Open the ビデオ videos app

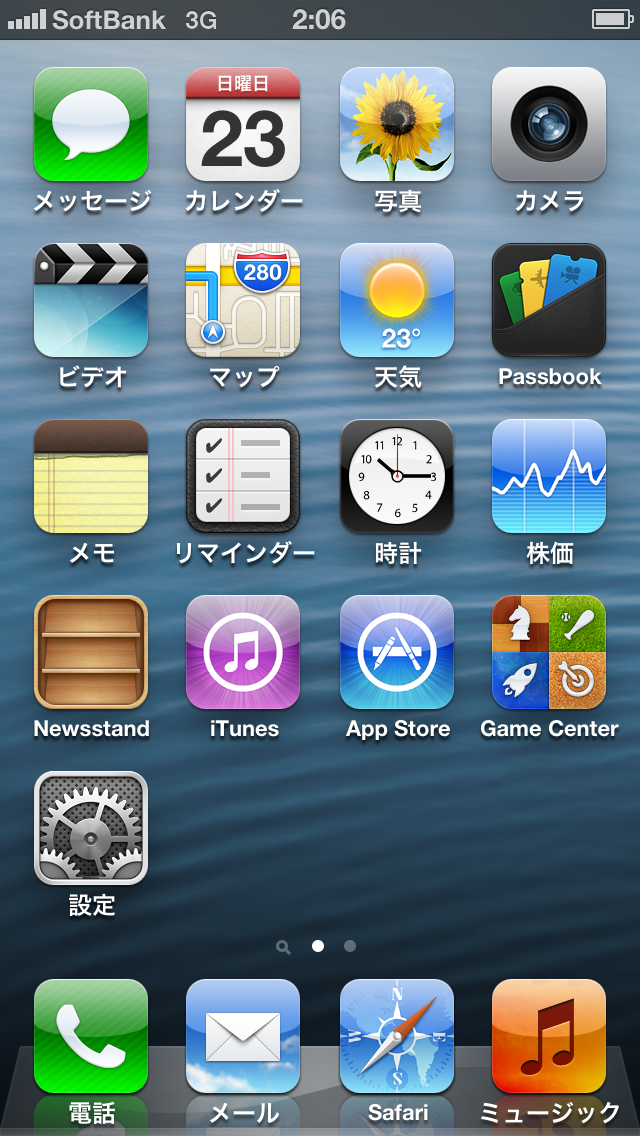pos(91,300)
